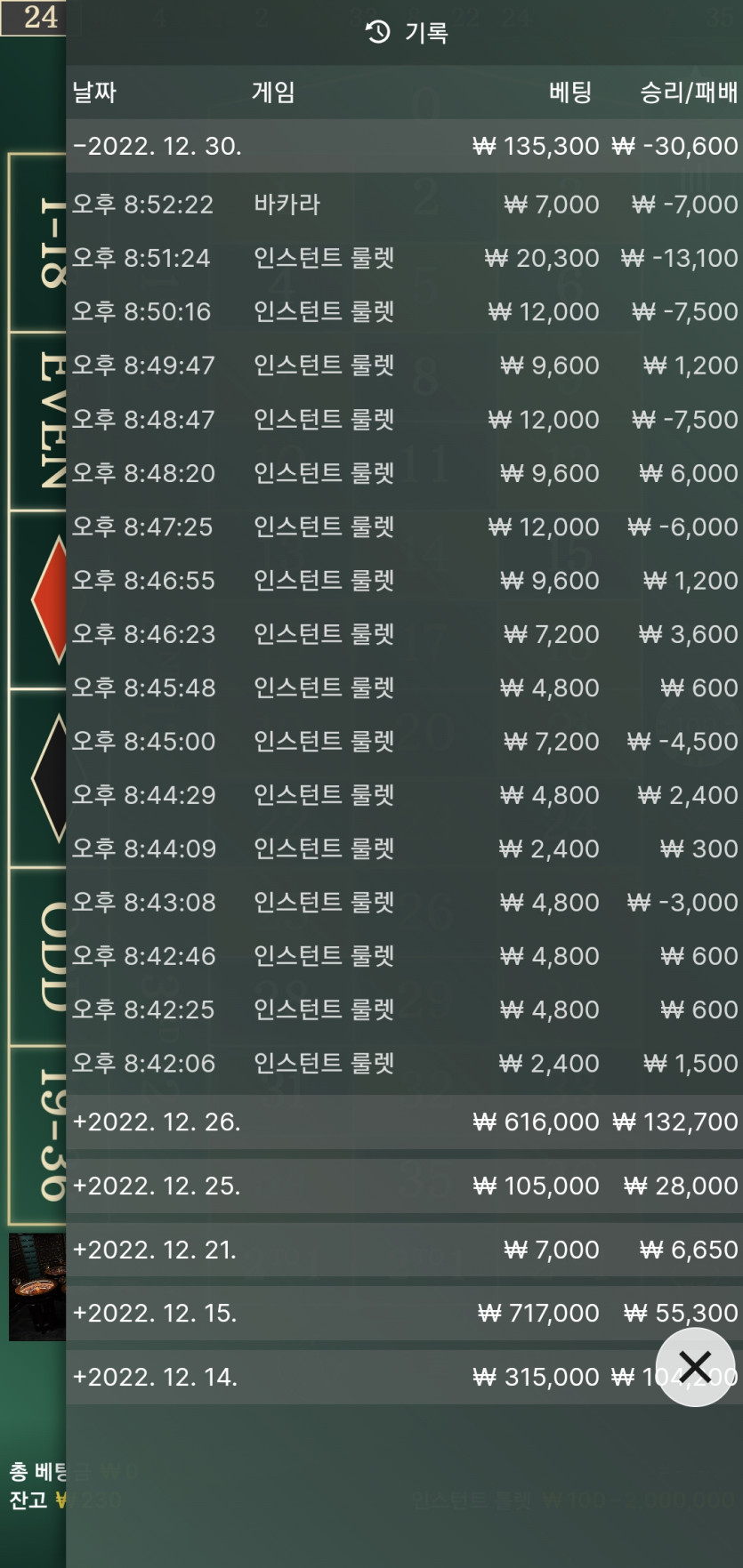Open the roulette record at 오후 8:51:24

point(404,258)
